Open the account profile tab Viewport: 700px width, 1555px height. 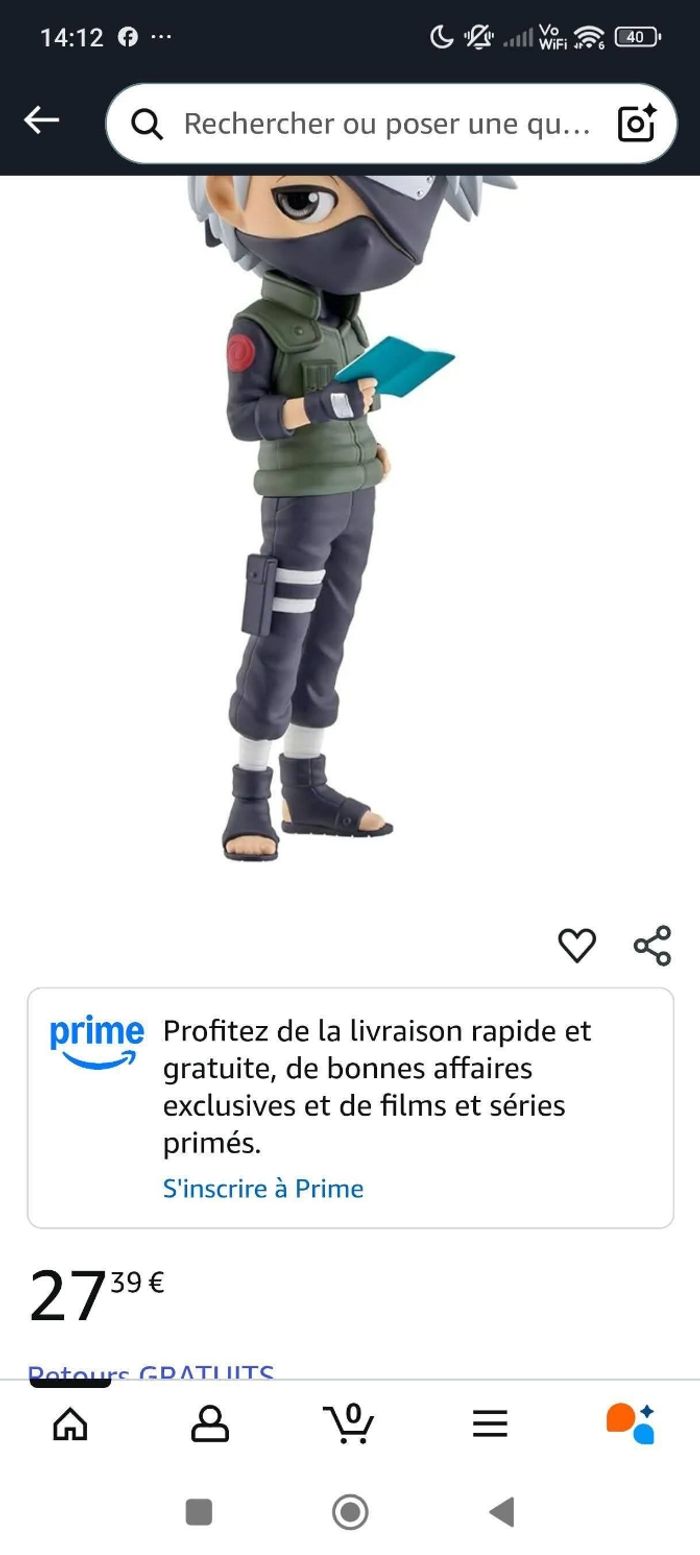click(x=210, y=1424)
